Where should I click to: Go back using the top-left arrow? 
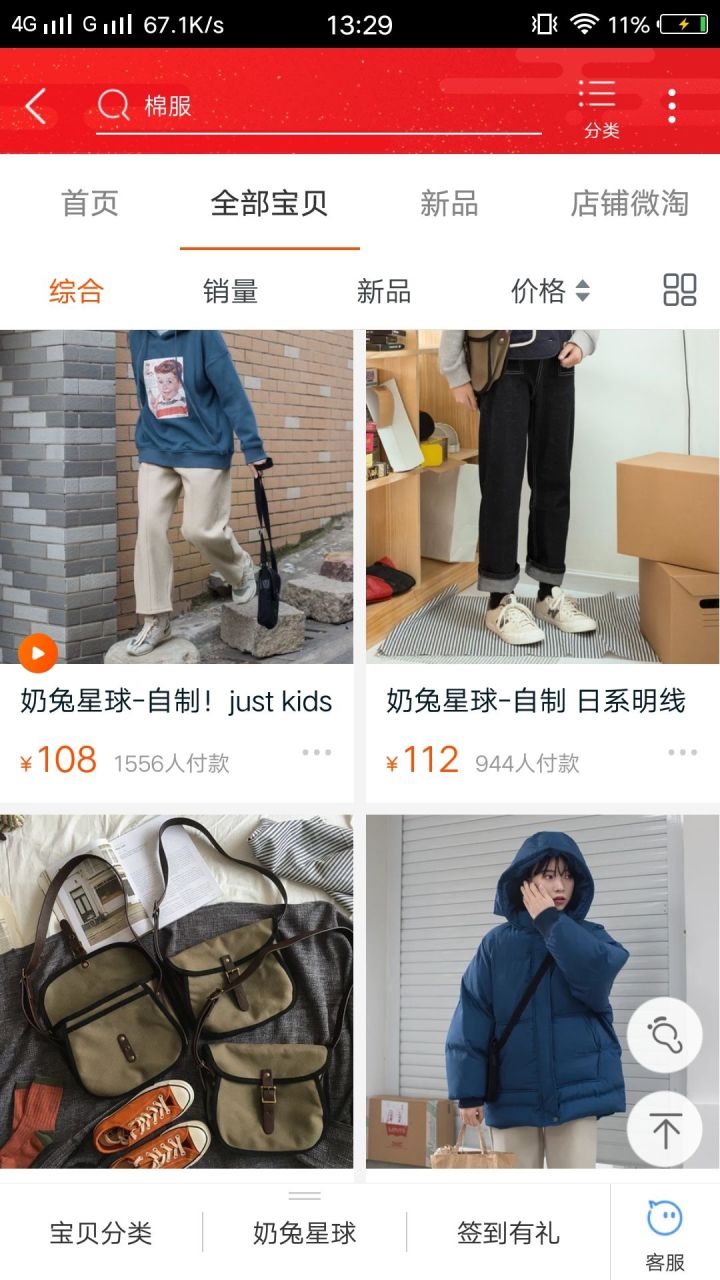coord(36,105)
